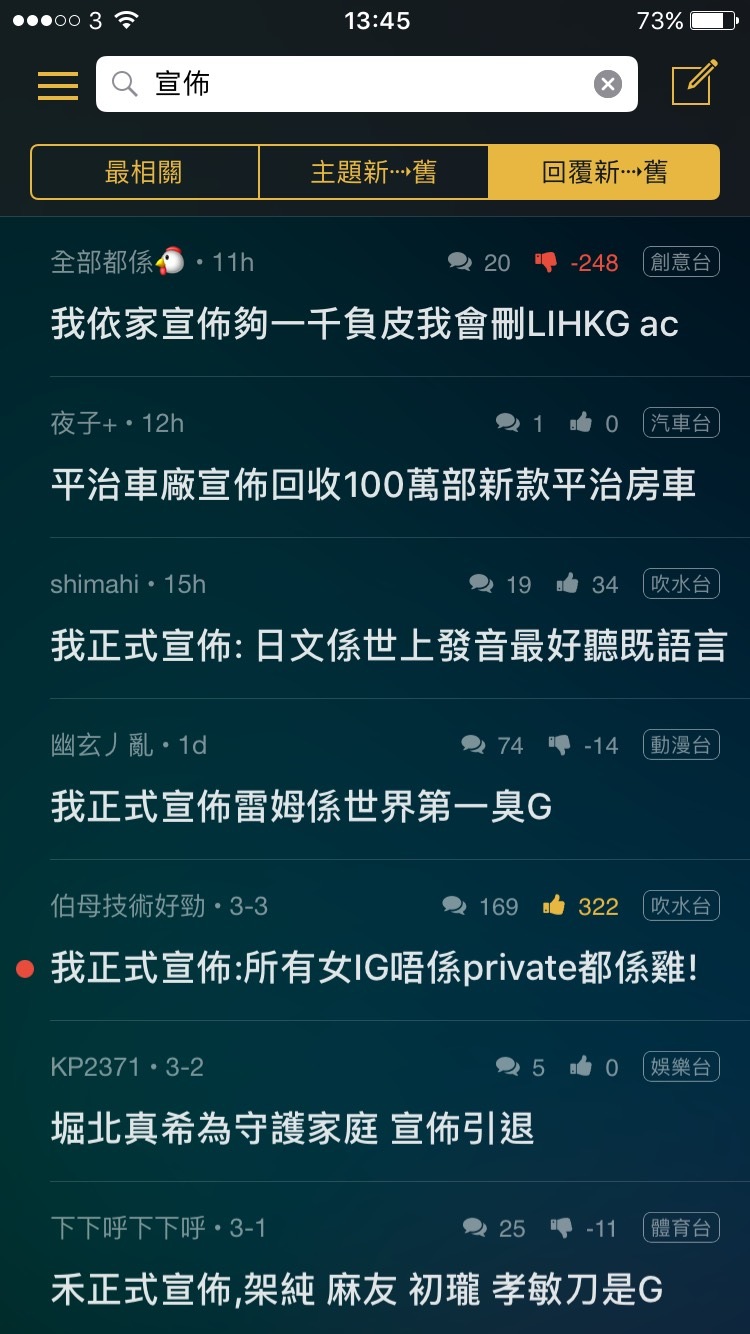750x1334 pixels.
Task: Tap the 創意台 category tag
Action: point(681,262)
